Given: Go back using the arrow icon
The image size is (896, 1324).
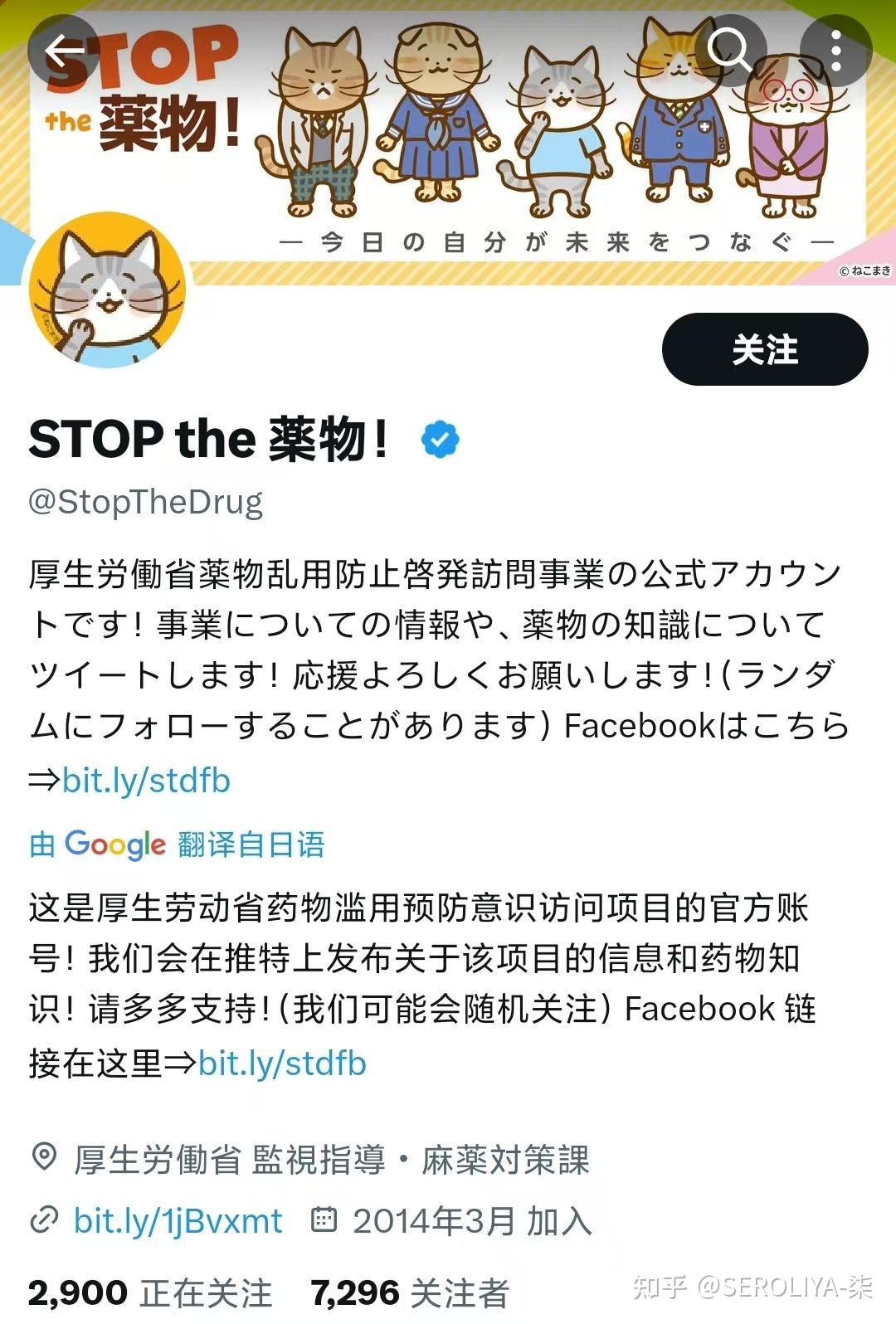Looking at the screenshot, I should click(x=64, y=51).
